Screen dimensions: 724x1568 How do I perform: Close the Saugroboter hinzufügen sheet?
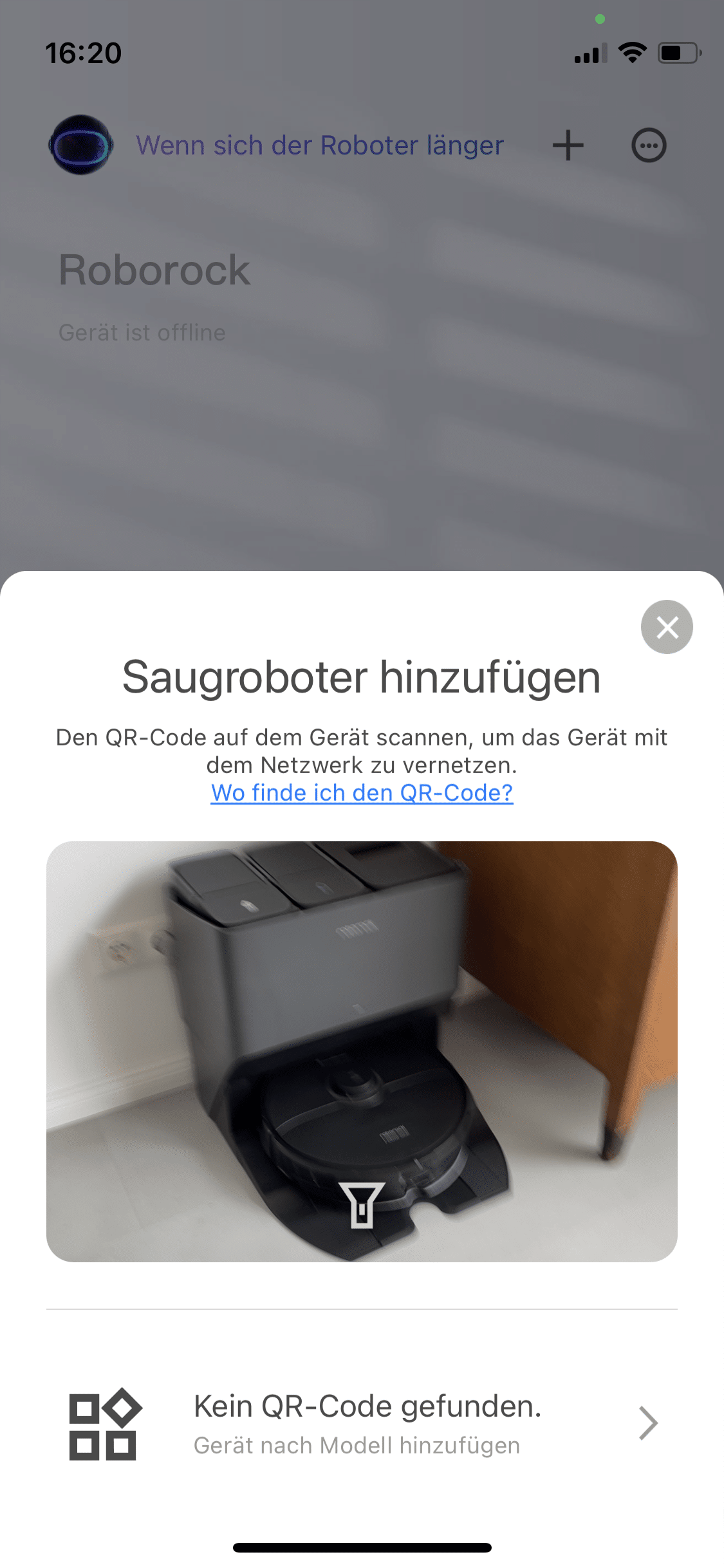667,627
